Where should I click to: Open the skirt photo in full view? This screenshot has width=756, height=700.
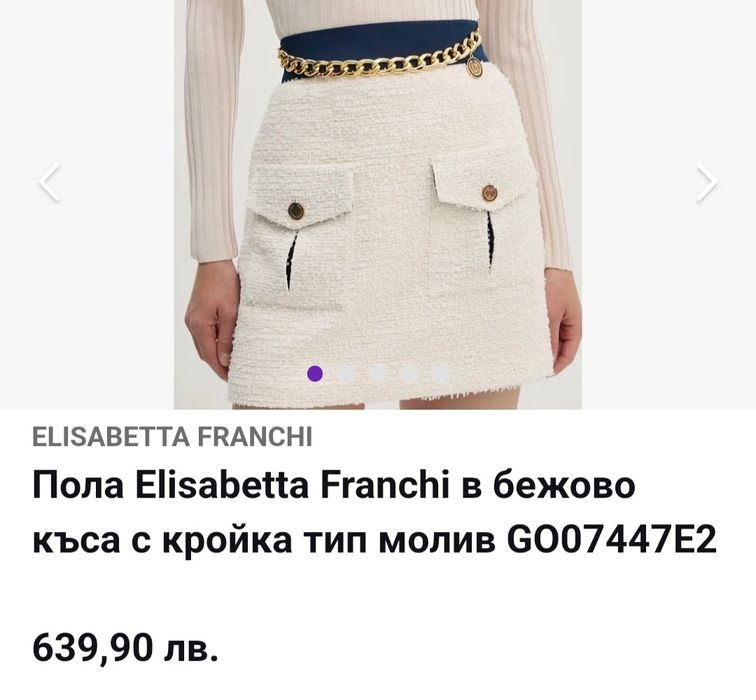(378, 200)
